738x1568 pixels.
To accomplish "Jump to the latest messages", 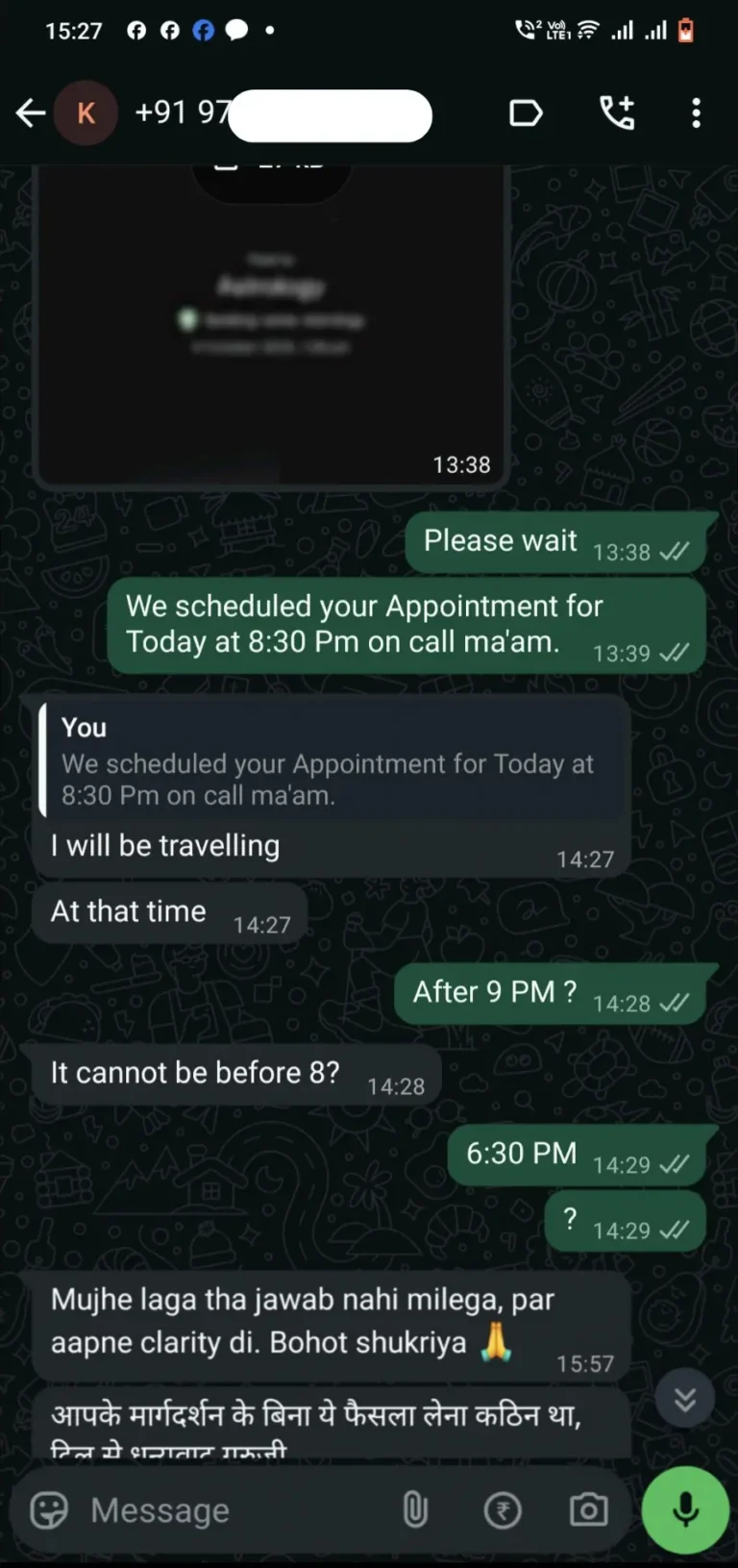I will (684, 1399).
